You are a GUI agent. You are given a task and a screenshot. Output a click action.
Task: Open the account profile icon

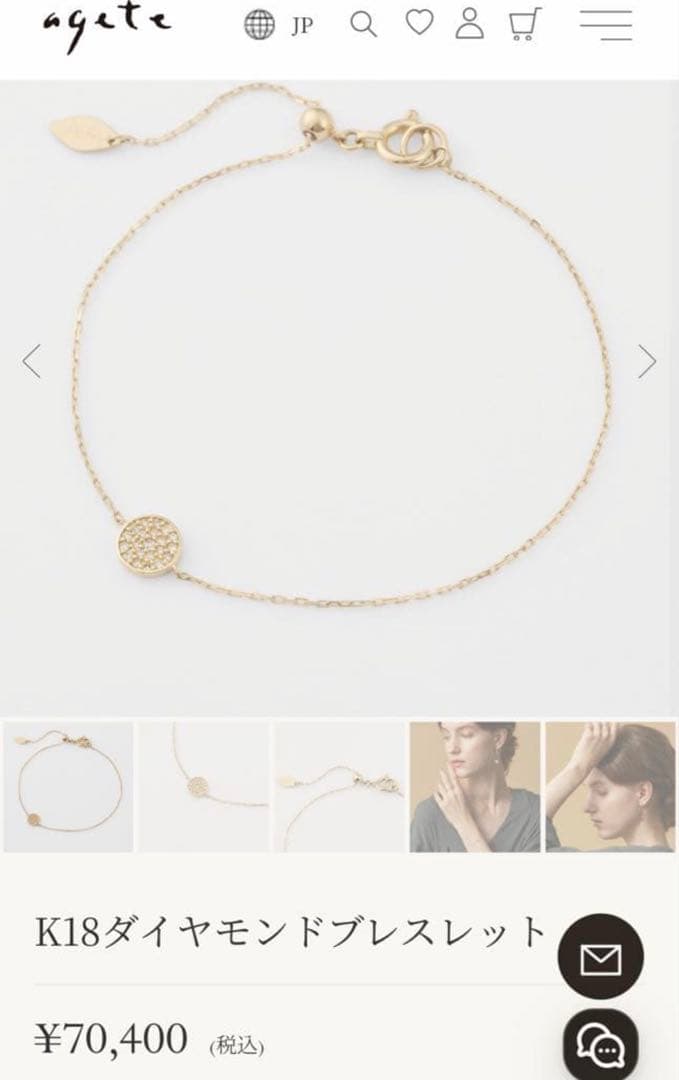coord(469,23)
